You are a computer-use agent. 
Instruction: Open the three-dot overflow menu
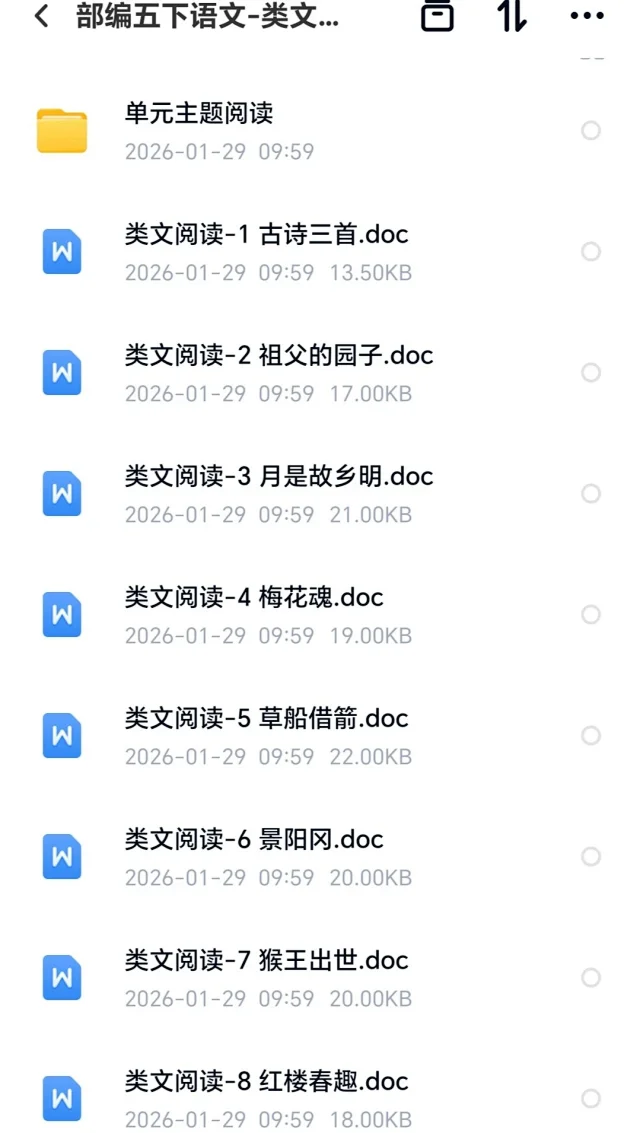pyautogui.click(x=586, y=16)
